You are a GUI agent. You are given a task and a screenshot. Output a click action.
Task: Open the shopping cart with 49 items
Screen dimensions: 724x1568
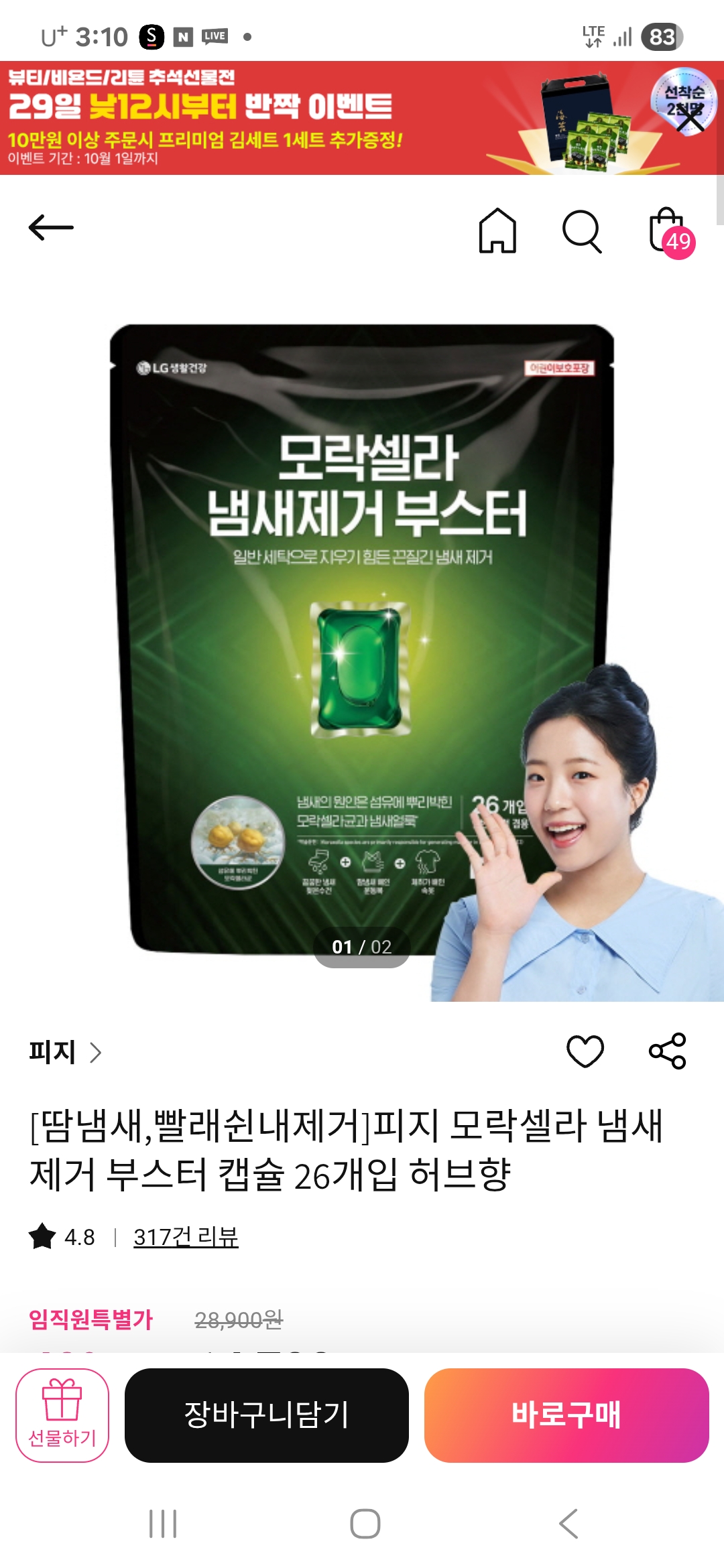point(668,232)
